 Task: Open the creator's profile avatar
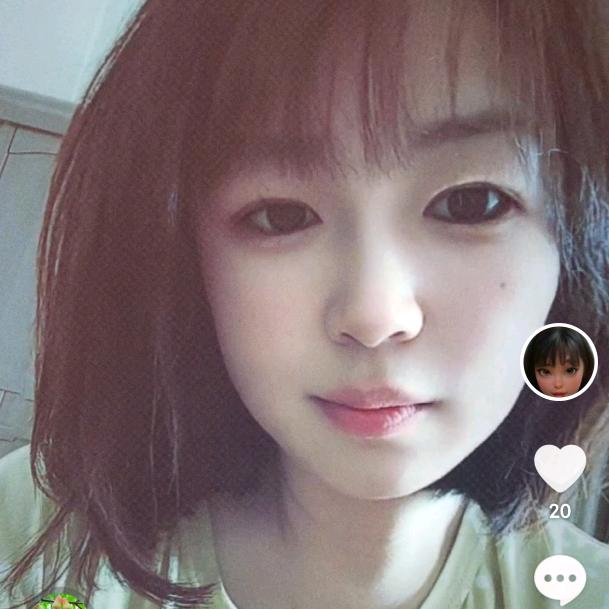(559, 362)
